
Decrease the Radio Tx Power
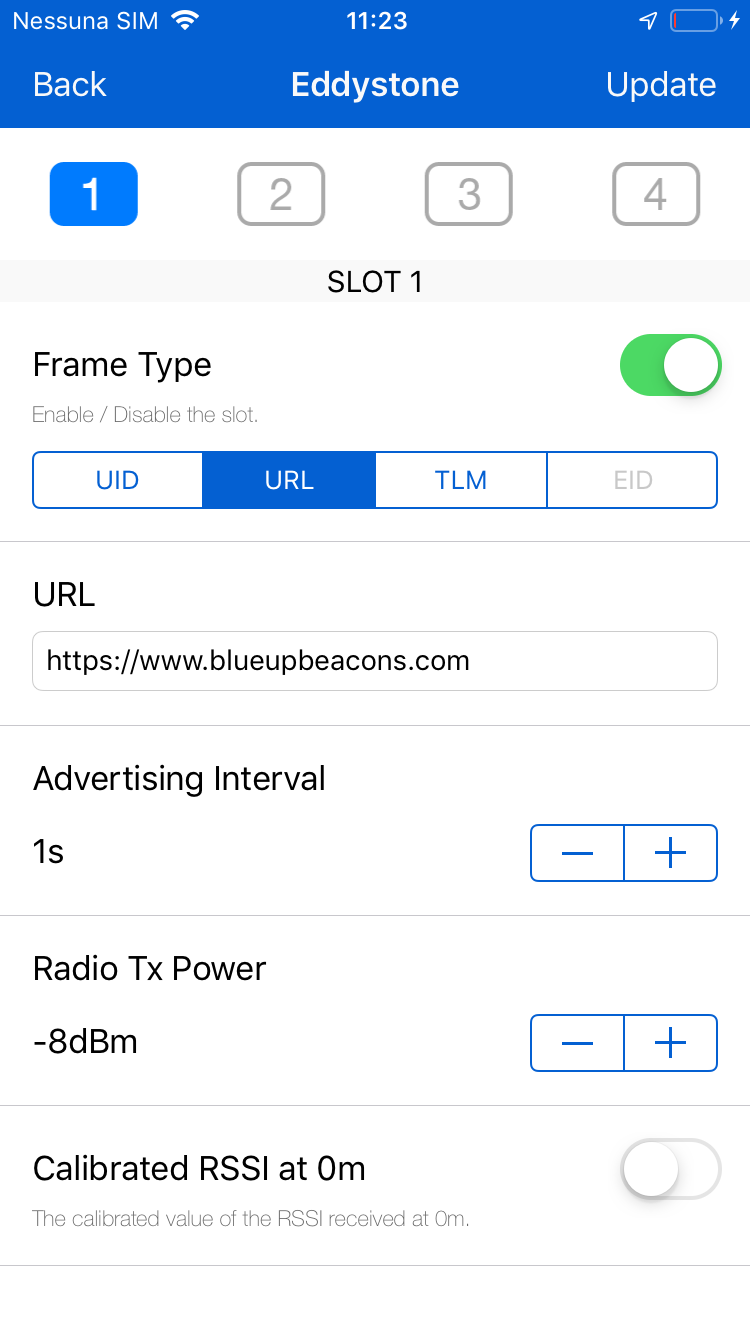[x=578, y=1043]
